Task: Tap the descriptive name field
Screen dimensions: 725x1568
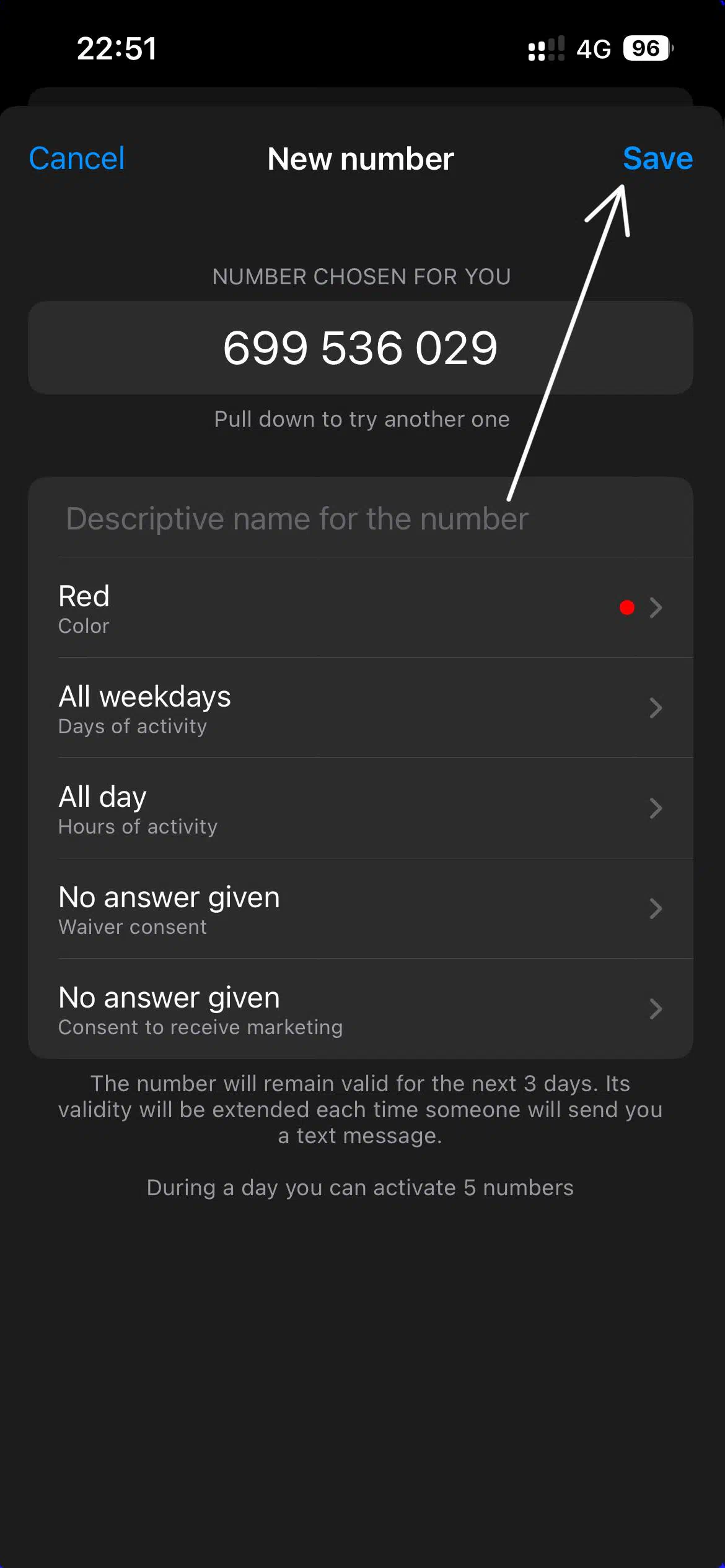Action: pyautogui.click(x=297, y=518)
